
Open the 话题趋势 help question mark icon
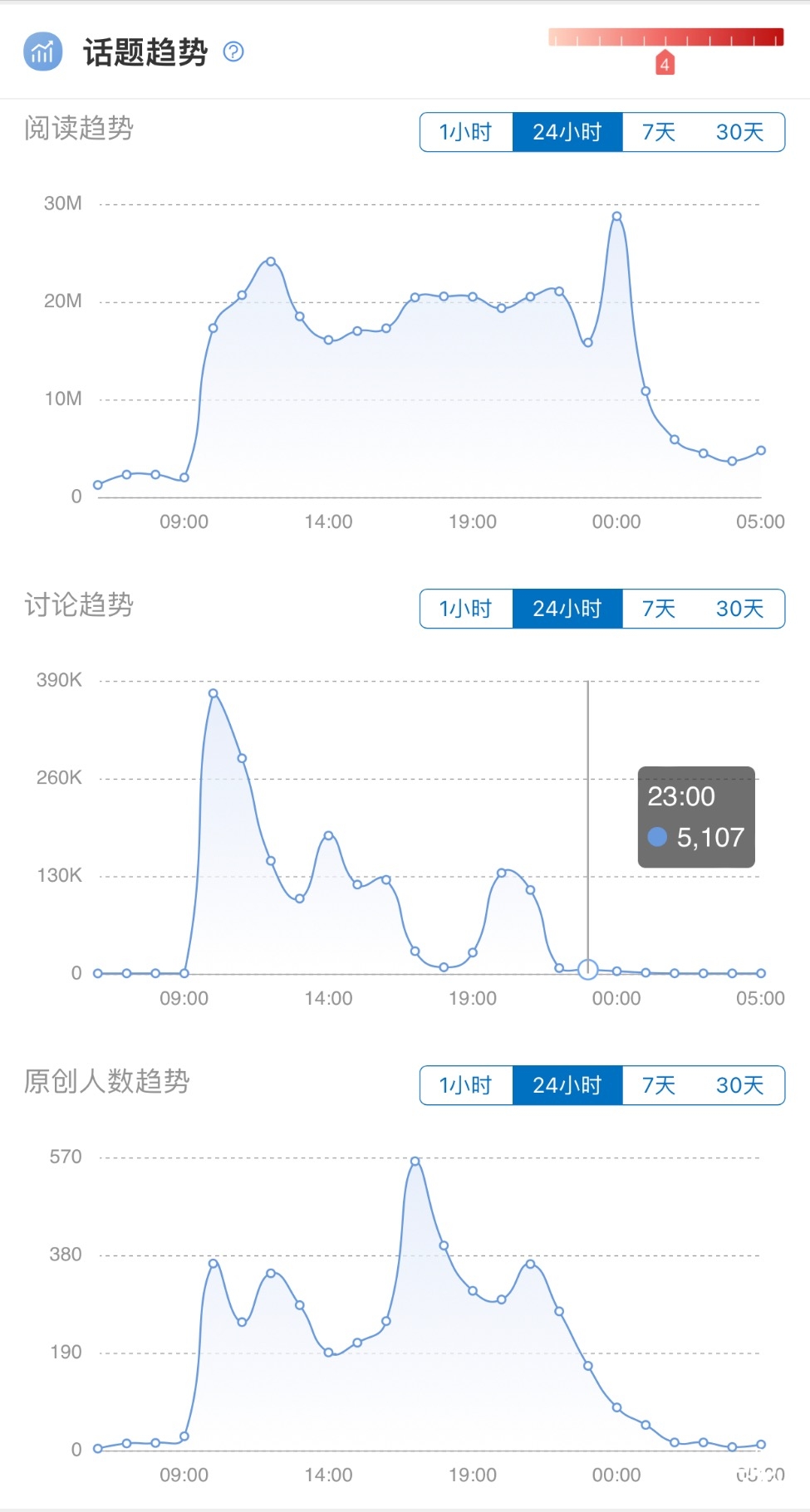(x=233, y=52)
